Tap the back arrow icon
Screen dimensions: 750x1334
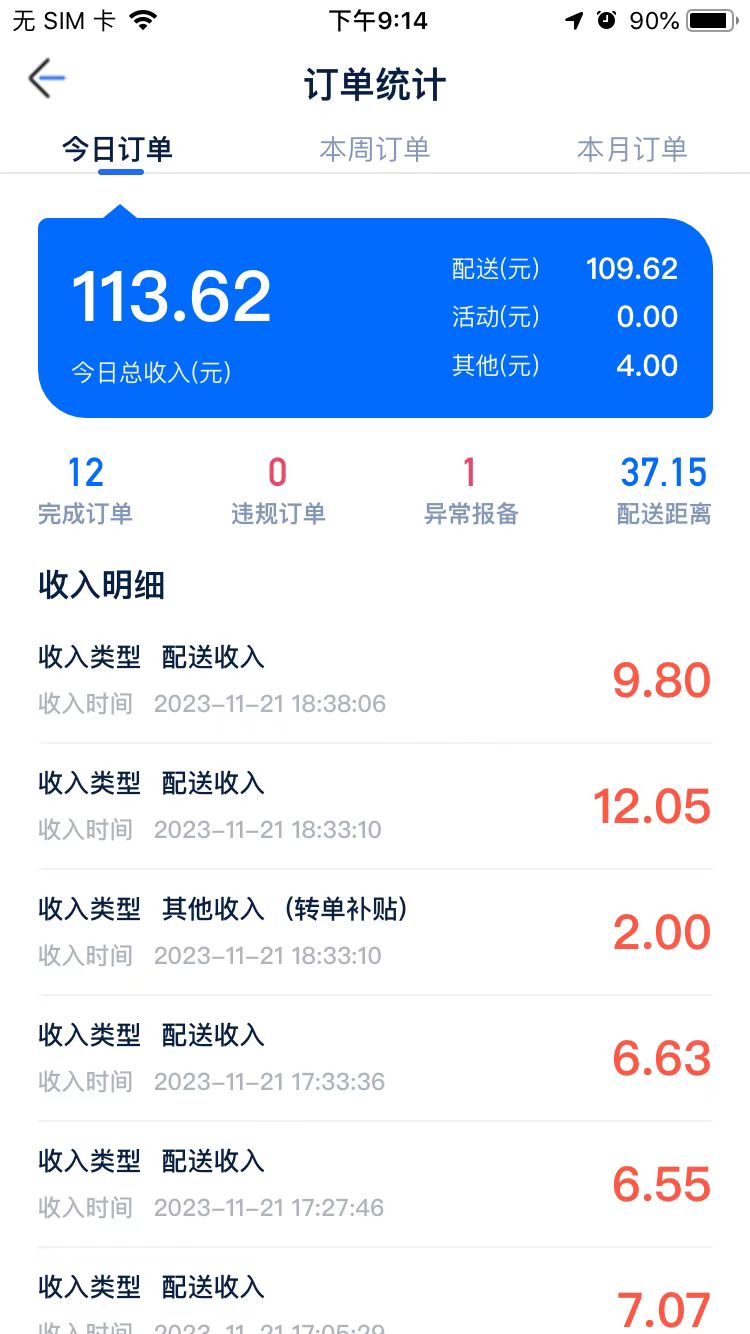coord(46,78)
